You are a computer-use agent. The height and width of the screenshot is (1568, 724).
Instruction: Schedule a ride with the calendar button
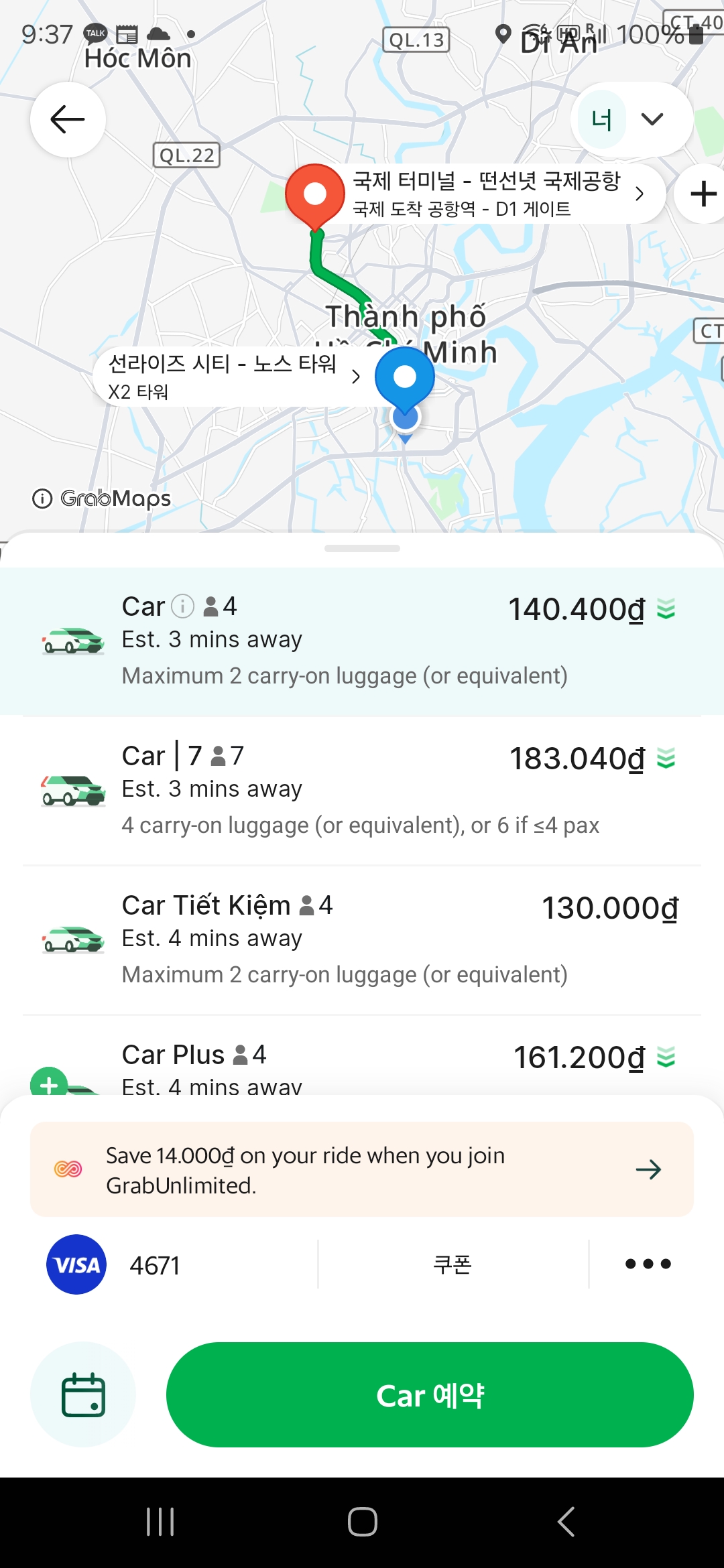[83, 1394]
